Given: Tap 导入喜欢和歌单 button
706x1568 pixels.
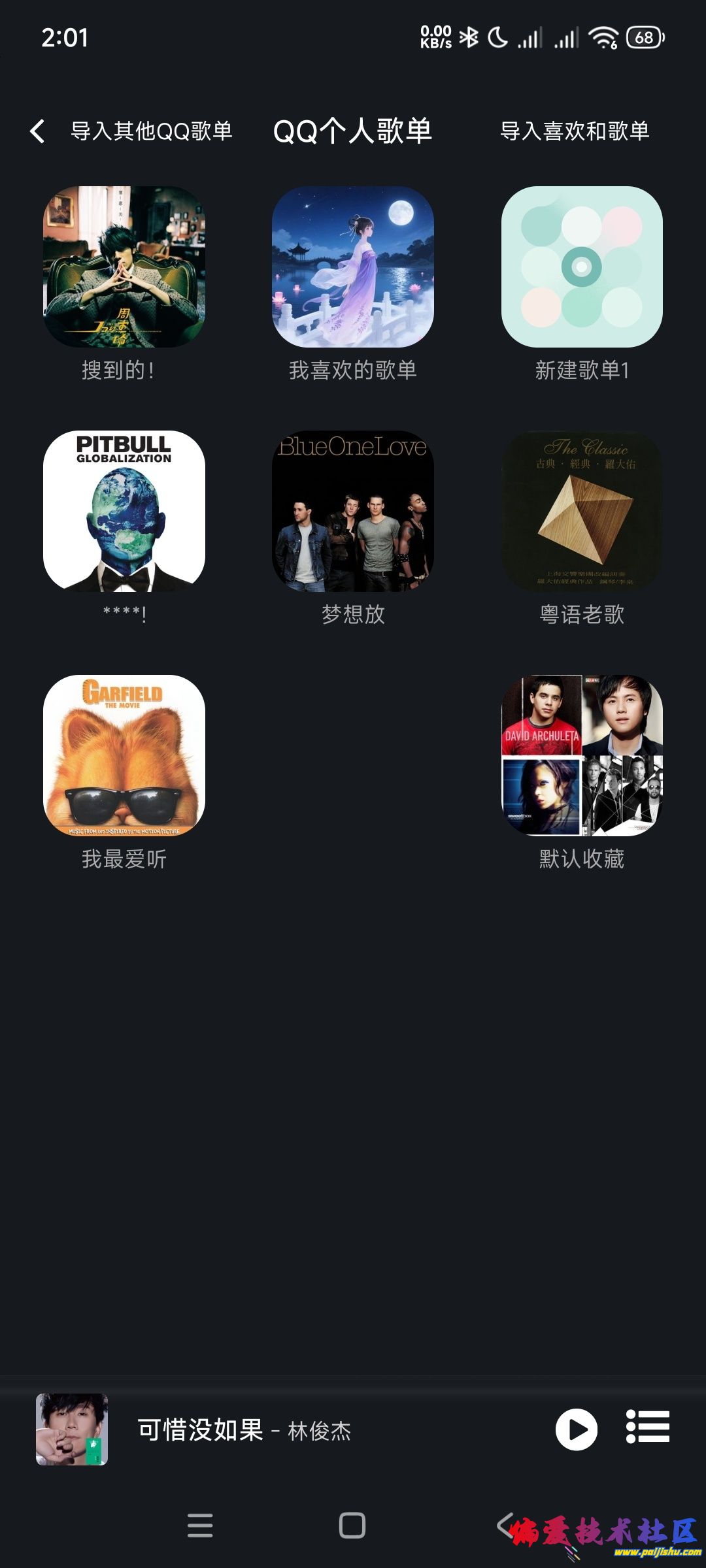Looking at the screenshot, I should tap(575, 131).
